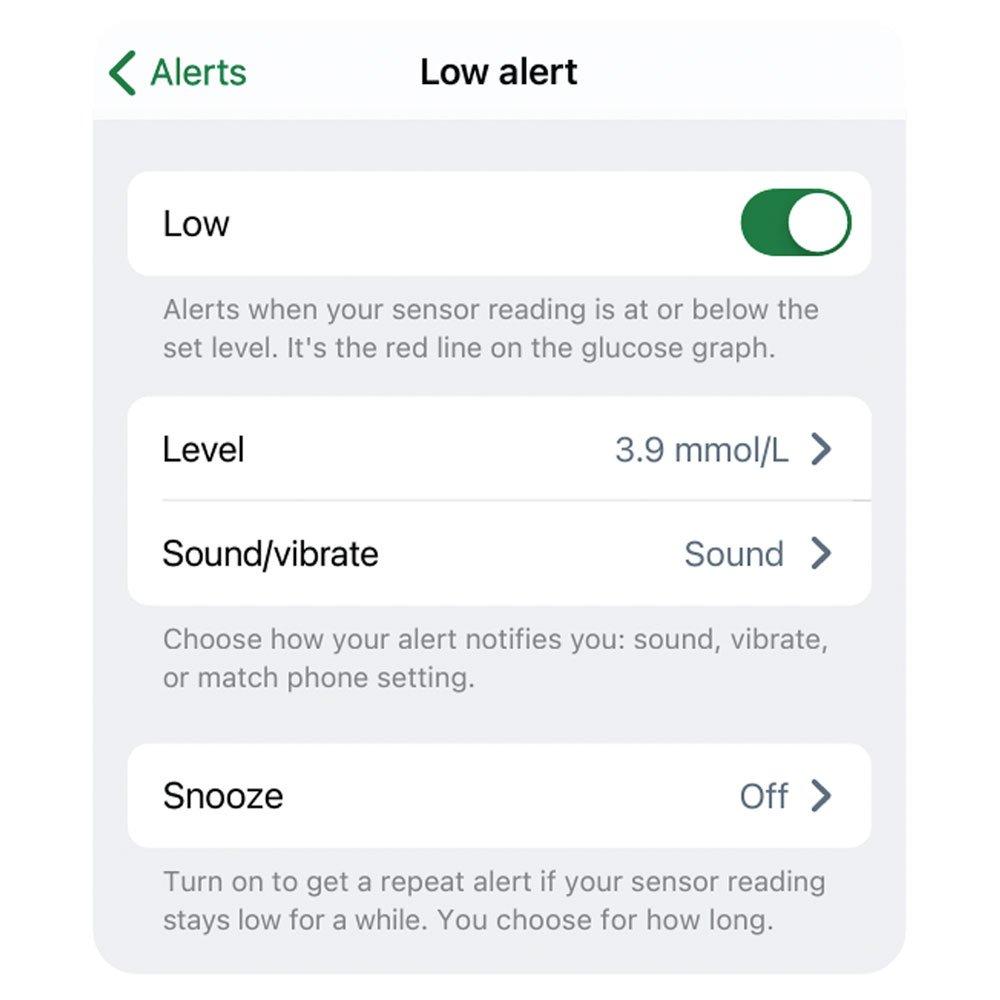Open the Snooze setting
The width and height of the screenshot is (1000, 1000).
point(499,796)
